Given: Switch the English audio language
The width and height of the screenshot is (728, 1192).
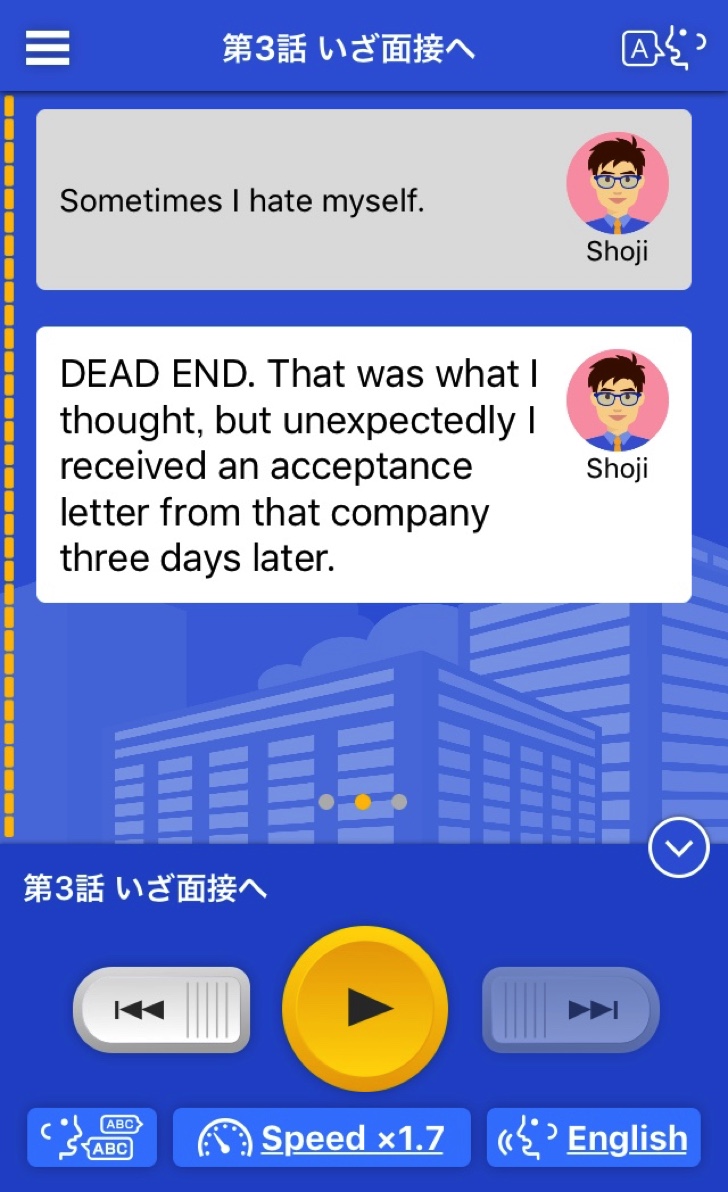Looking at the screenshot, I should 594,1138.
